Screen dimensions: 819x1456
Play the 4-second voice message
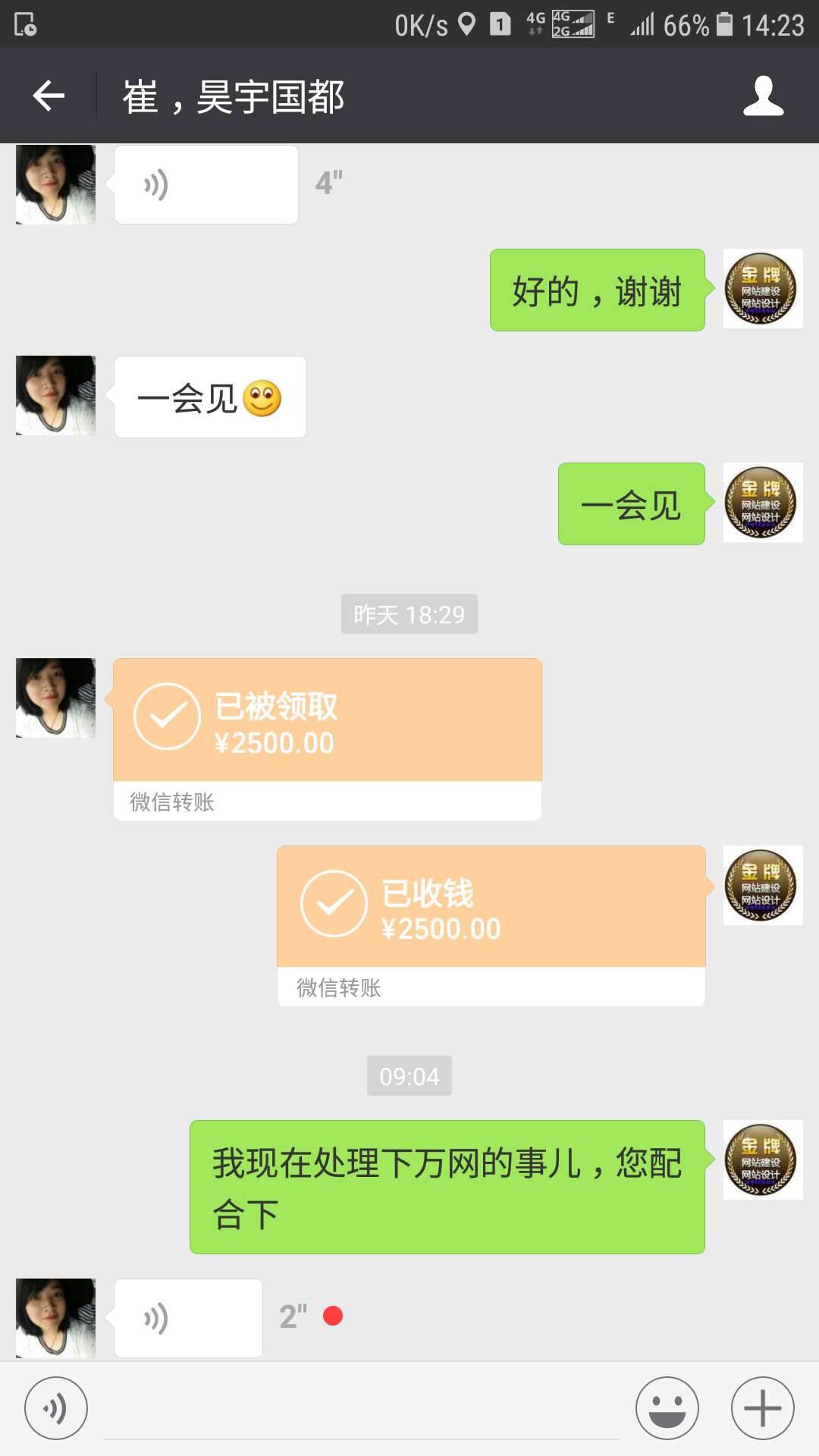point(206,185)
